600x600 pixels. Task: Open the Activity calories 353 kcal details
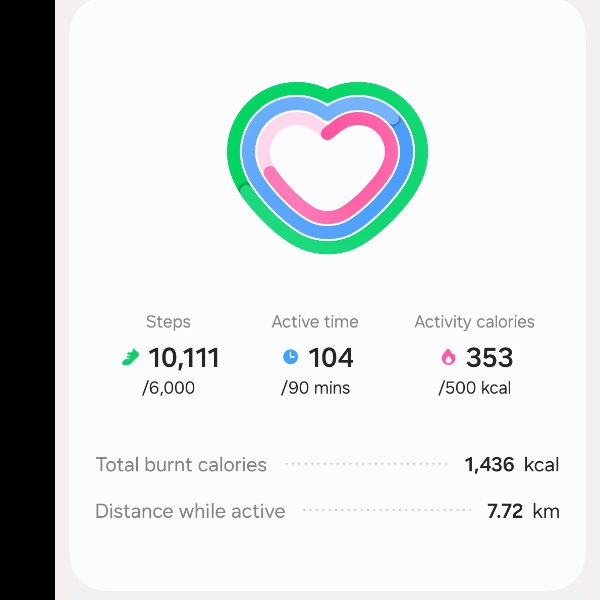[475, 356]
